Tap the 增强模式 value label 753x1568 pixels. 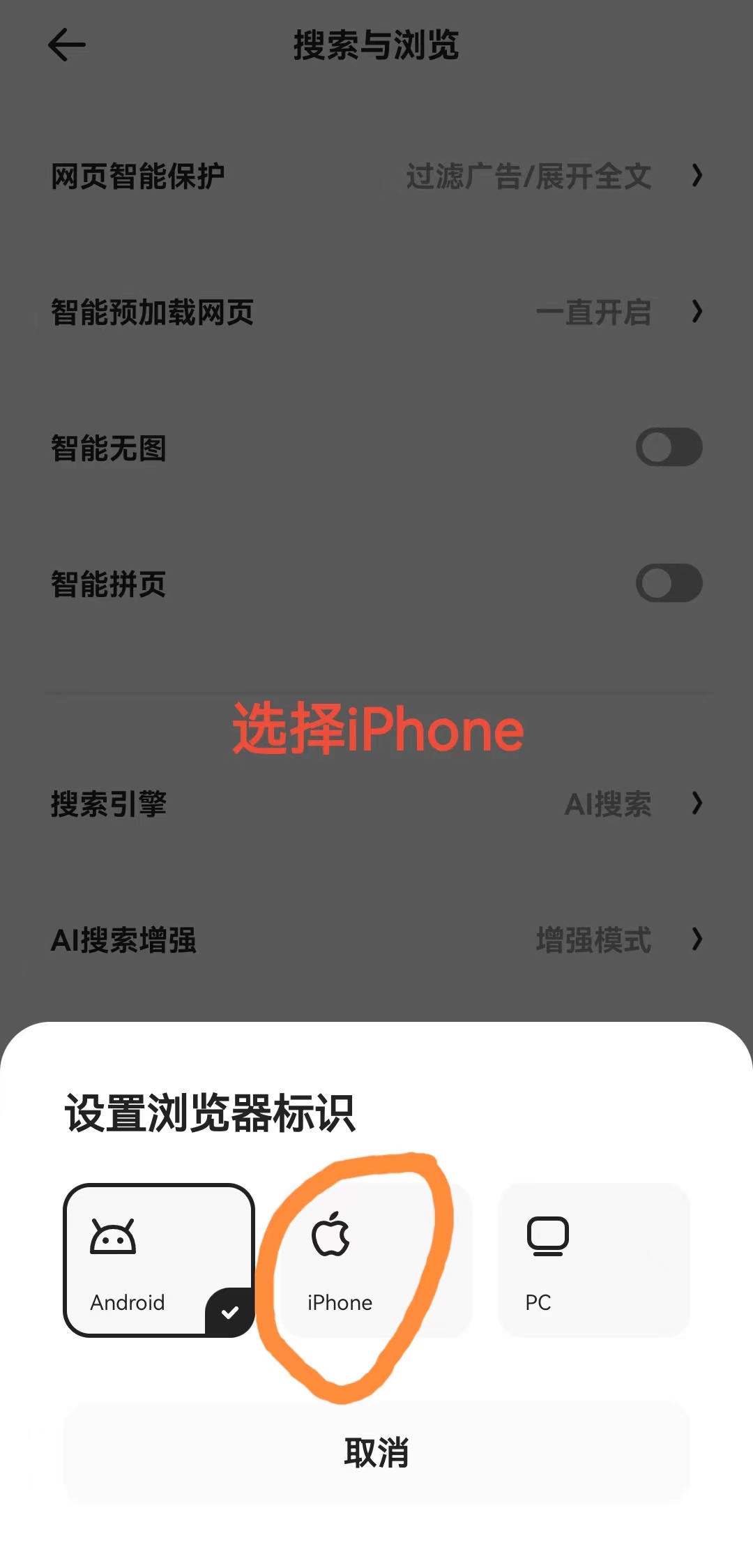[x=594, y=941]
